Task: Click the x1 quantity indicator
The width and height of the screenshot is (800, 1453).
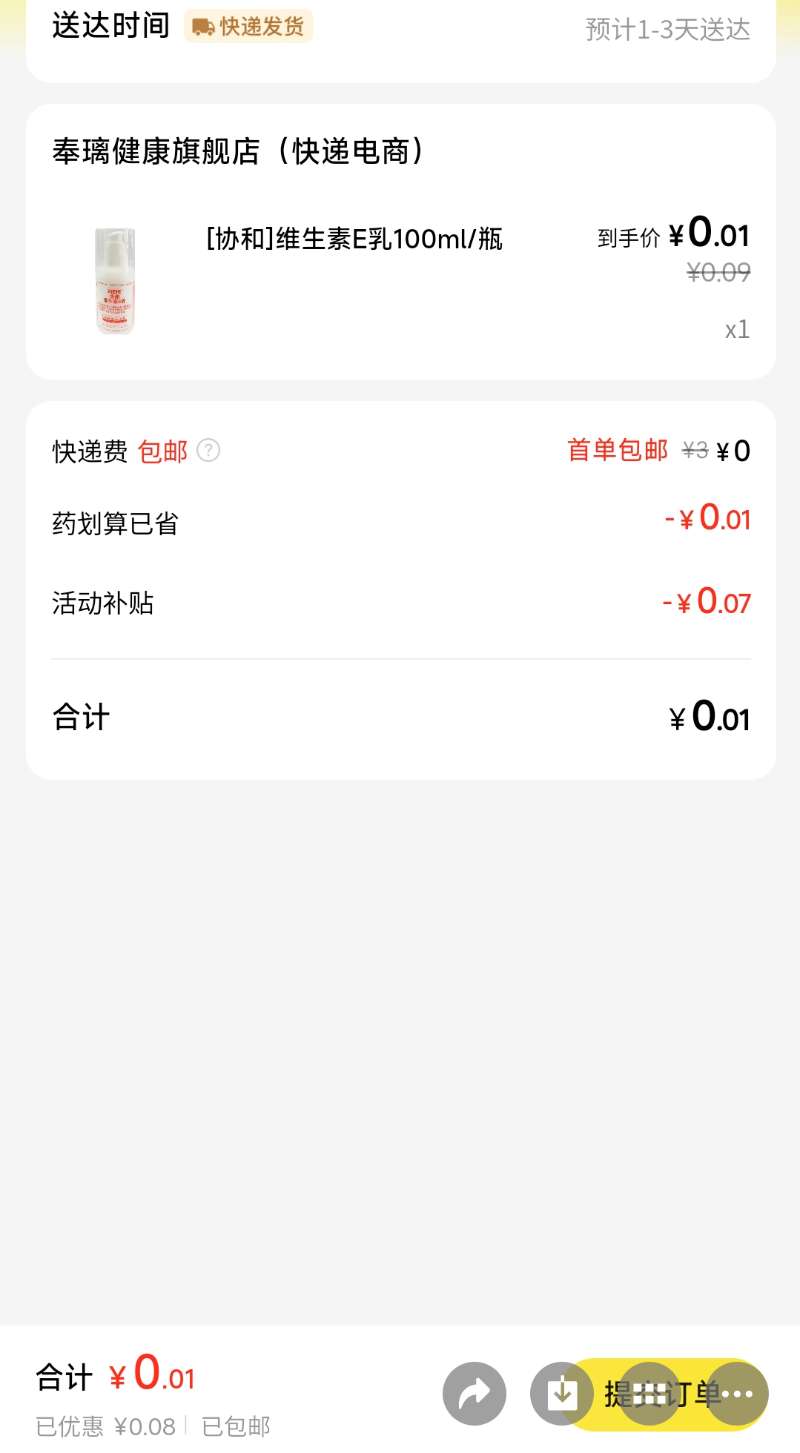Action: point(737,330)
